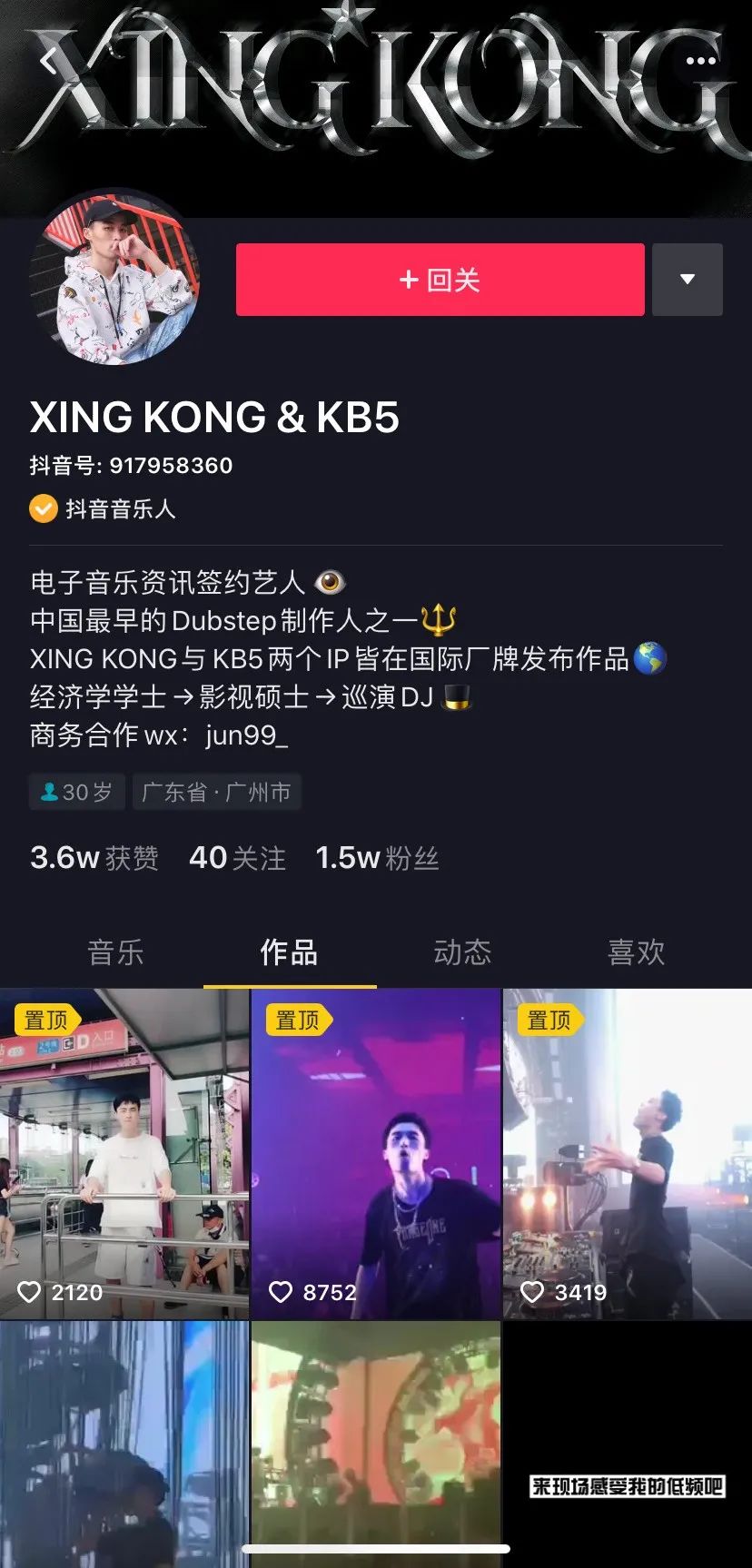
Task: Play pinned video with 8752 likes
Action: pyautogui.click(x=375, y=1153)
